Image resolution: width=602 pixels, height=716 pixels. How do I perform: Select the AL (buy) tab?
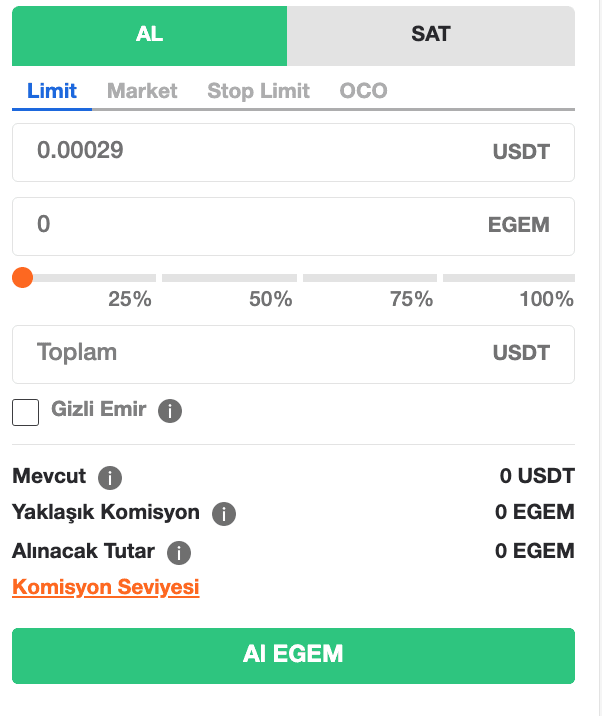click(149, 34)
